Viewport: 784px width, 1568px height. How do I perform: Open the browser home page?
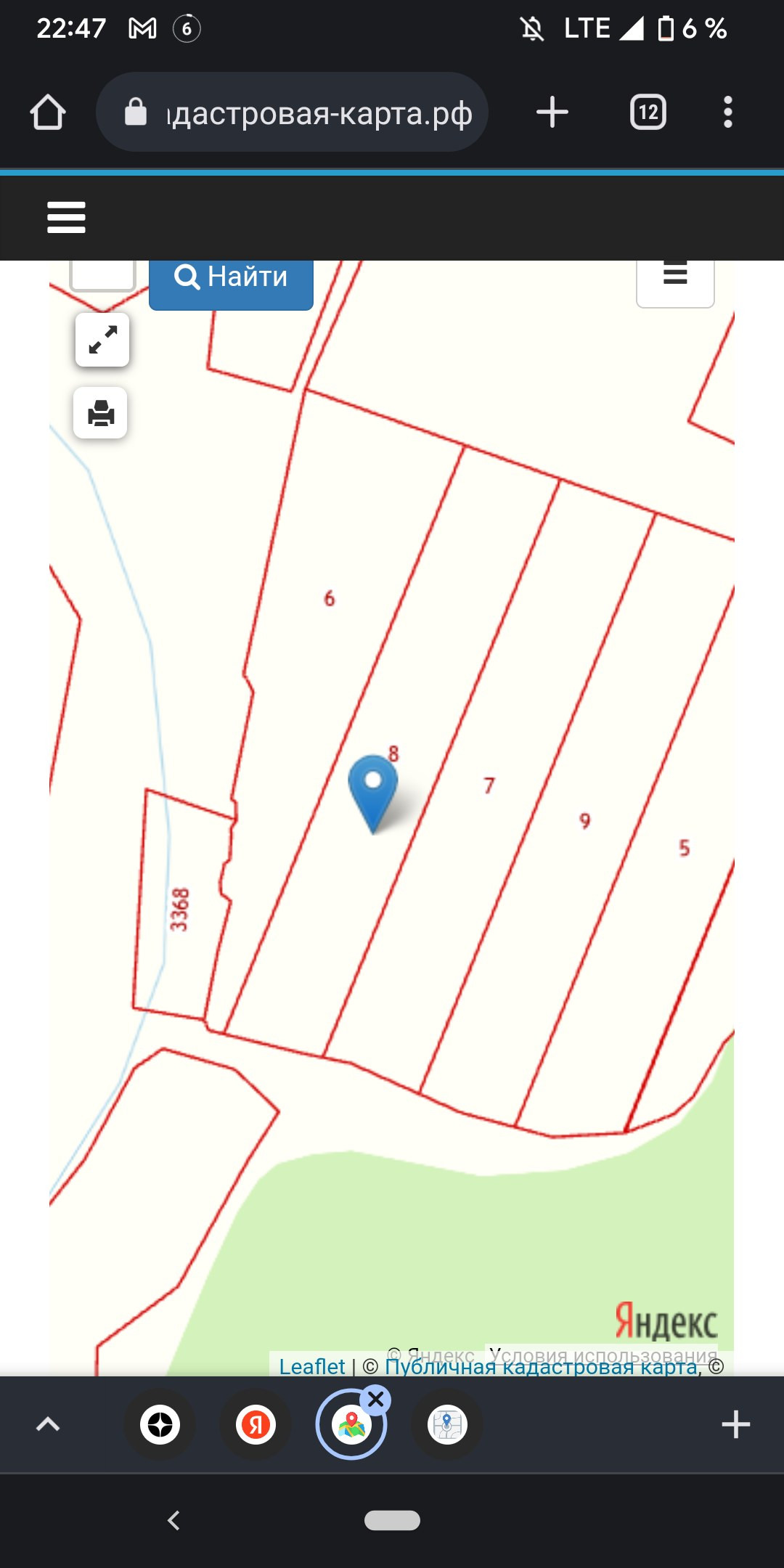pos(48,113)
